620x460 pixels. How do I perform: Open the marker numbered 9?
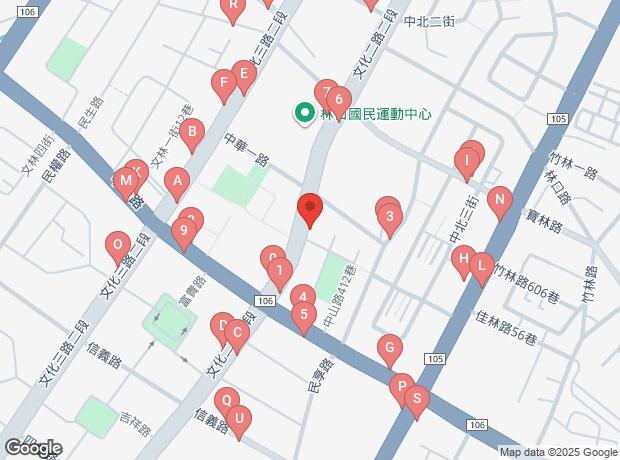tap(182, 233)
